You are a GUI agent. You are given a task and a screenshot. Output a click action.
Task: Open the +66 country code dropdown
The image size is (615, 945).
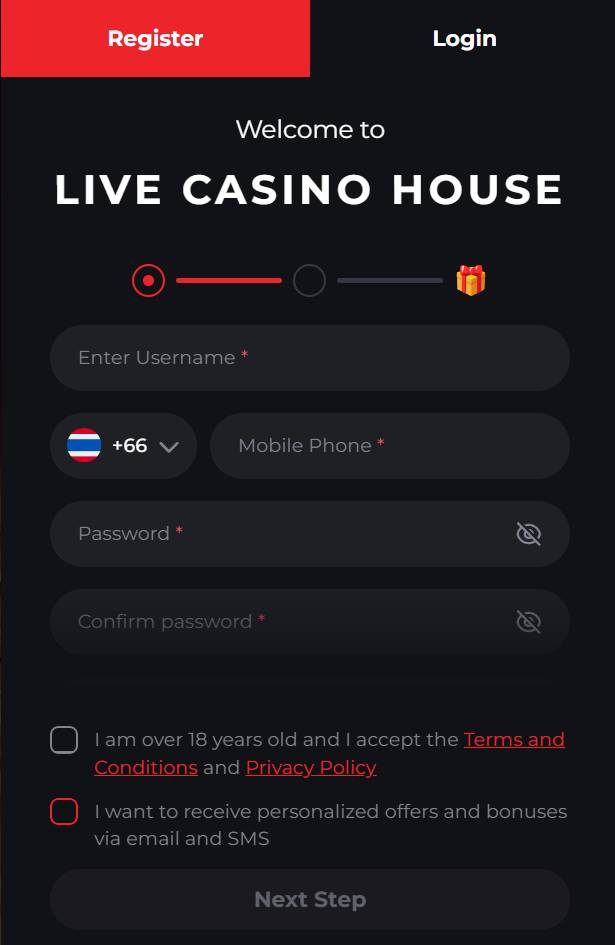pos(123,446)
